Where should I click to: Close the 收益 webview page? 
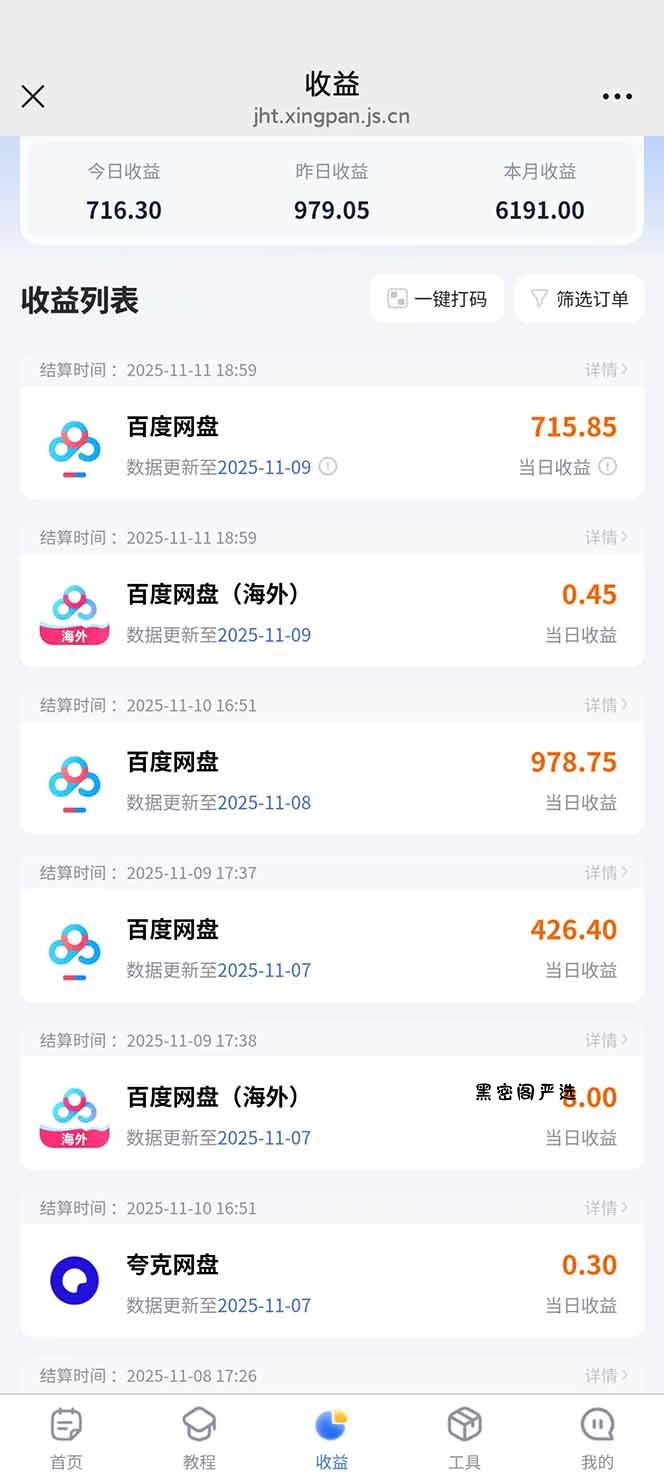point(33,96)
